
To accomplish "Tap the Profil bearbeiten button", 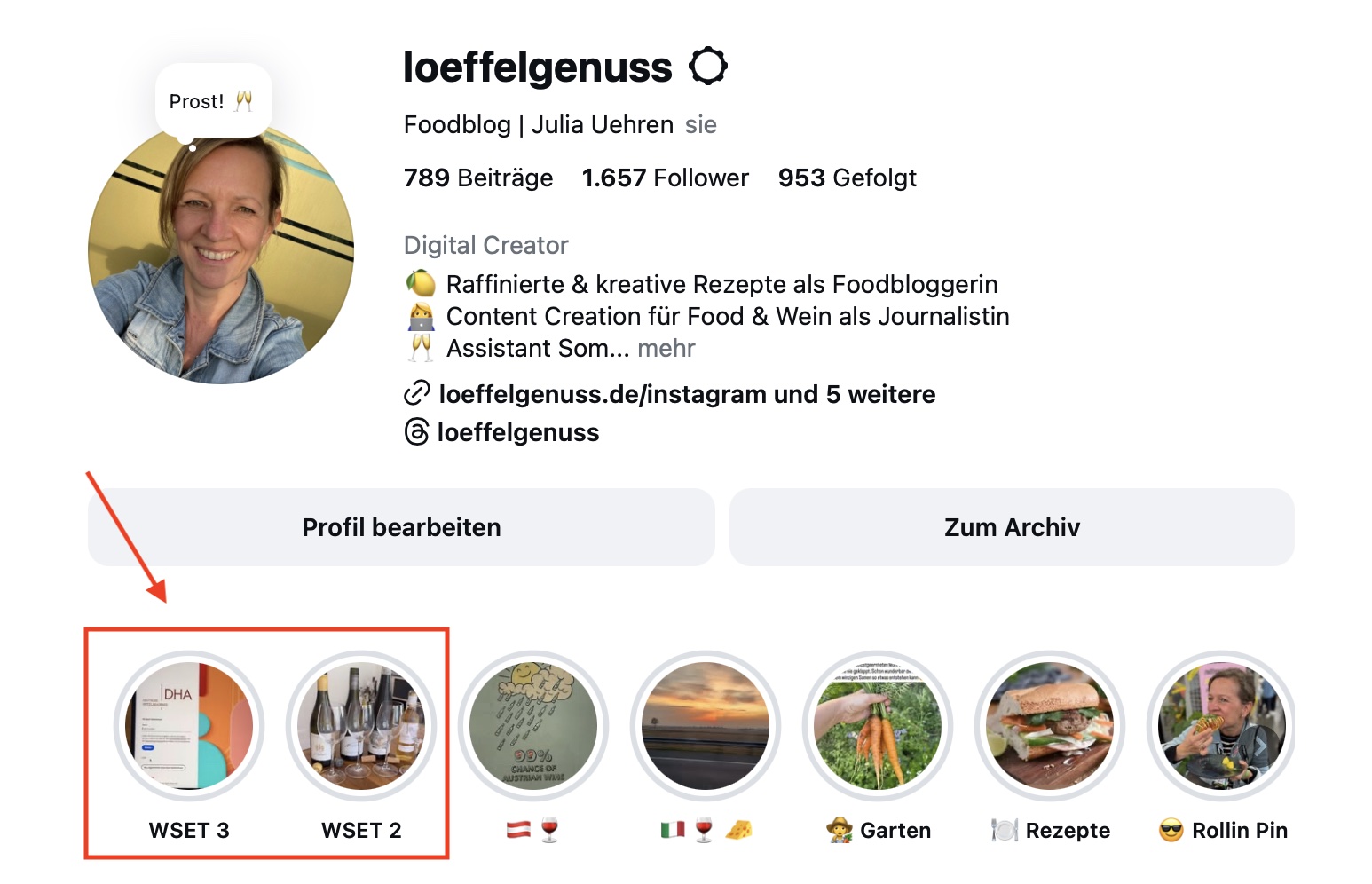I will (401, 527).
